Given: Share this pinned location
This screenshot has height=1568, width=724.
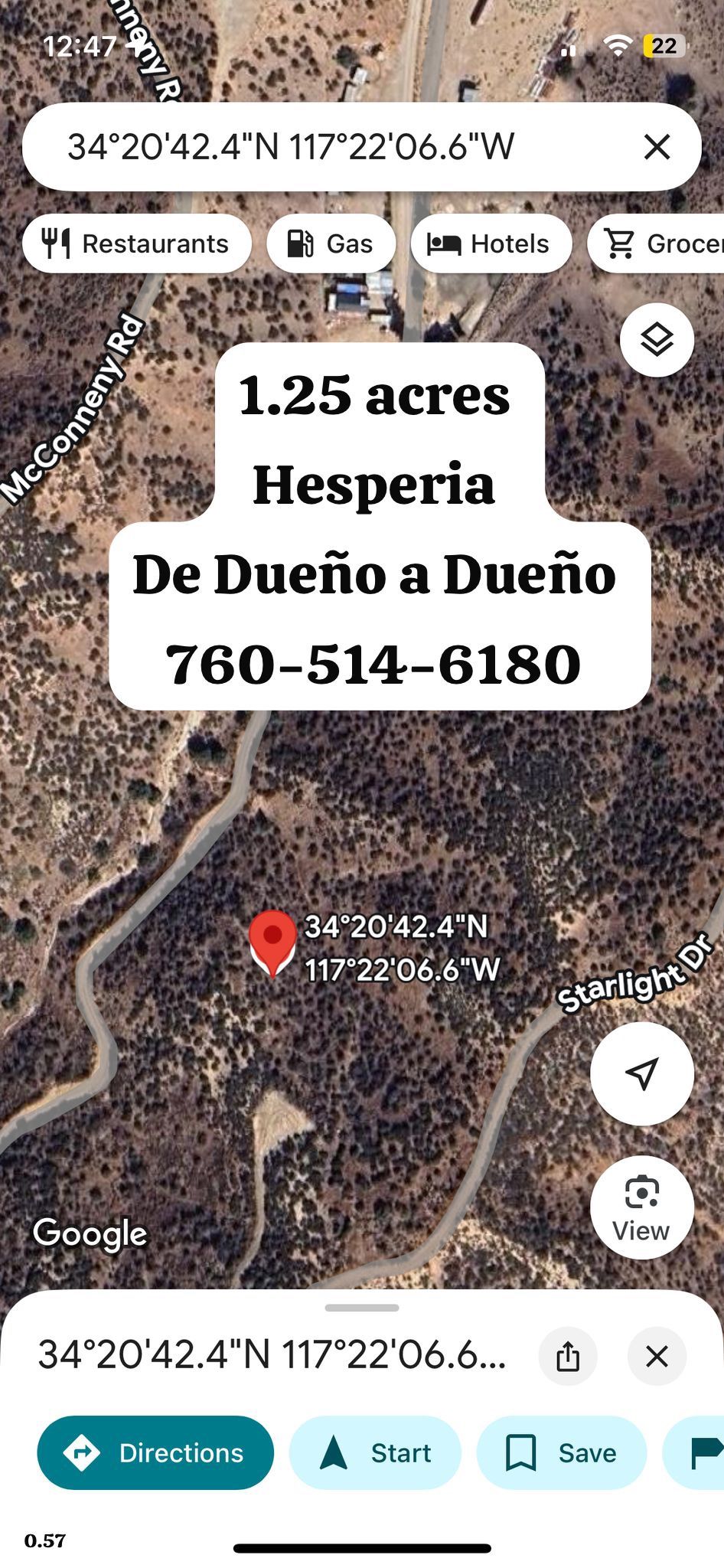Looking at the screenshot, I should [x=568, y=1357].
